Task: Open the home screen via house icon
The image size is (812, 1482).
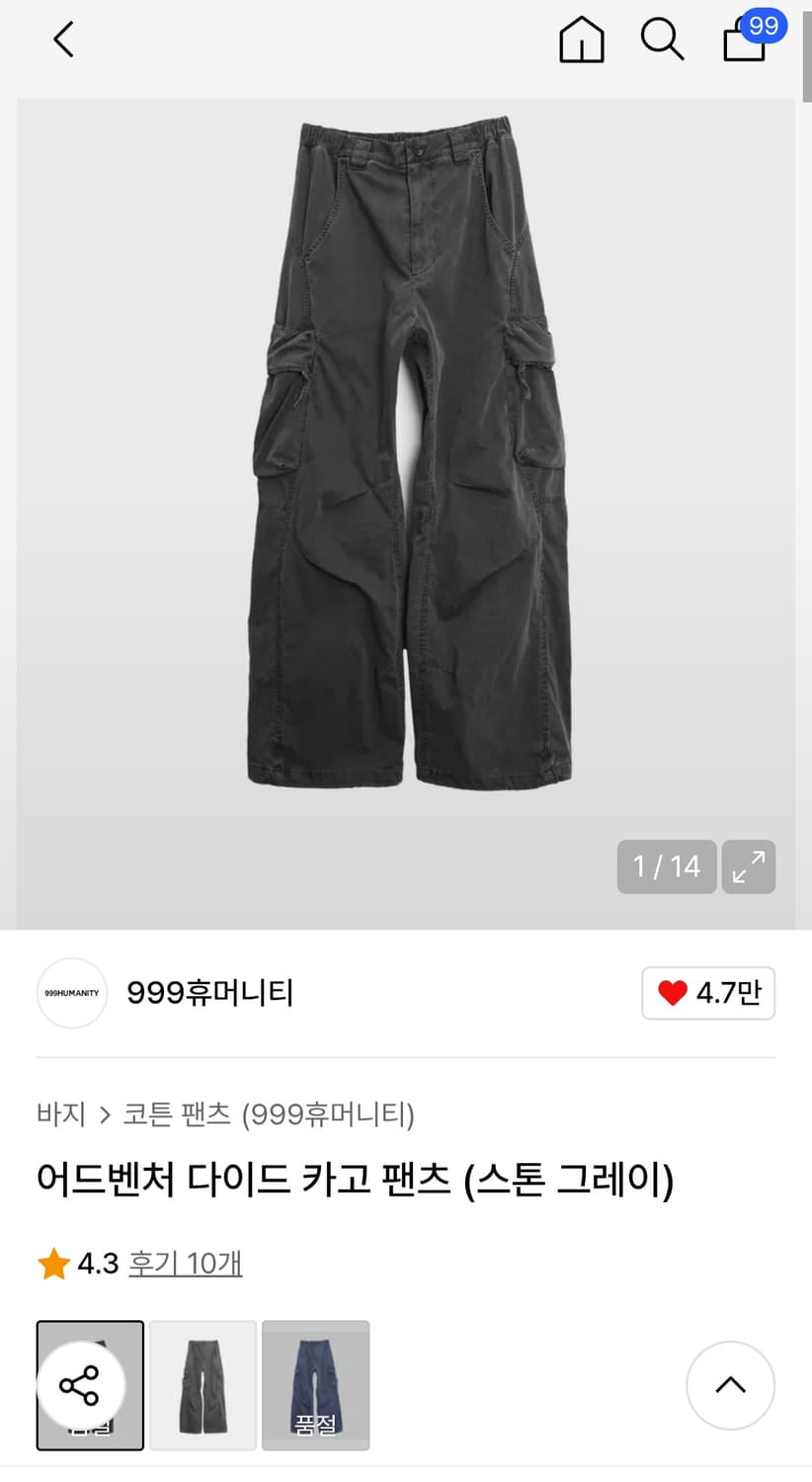Action: [x=581, y=41]
